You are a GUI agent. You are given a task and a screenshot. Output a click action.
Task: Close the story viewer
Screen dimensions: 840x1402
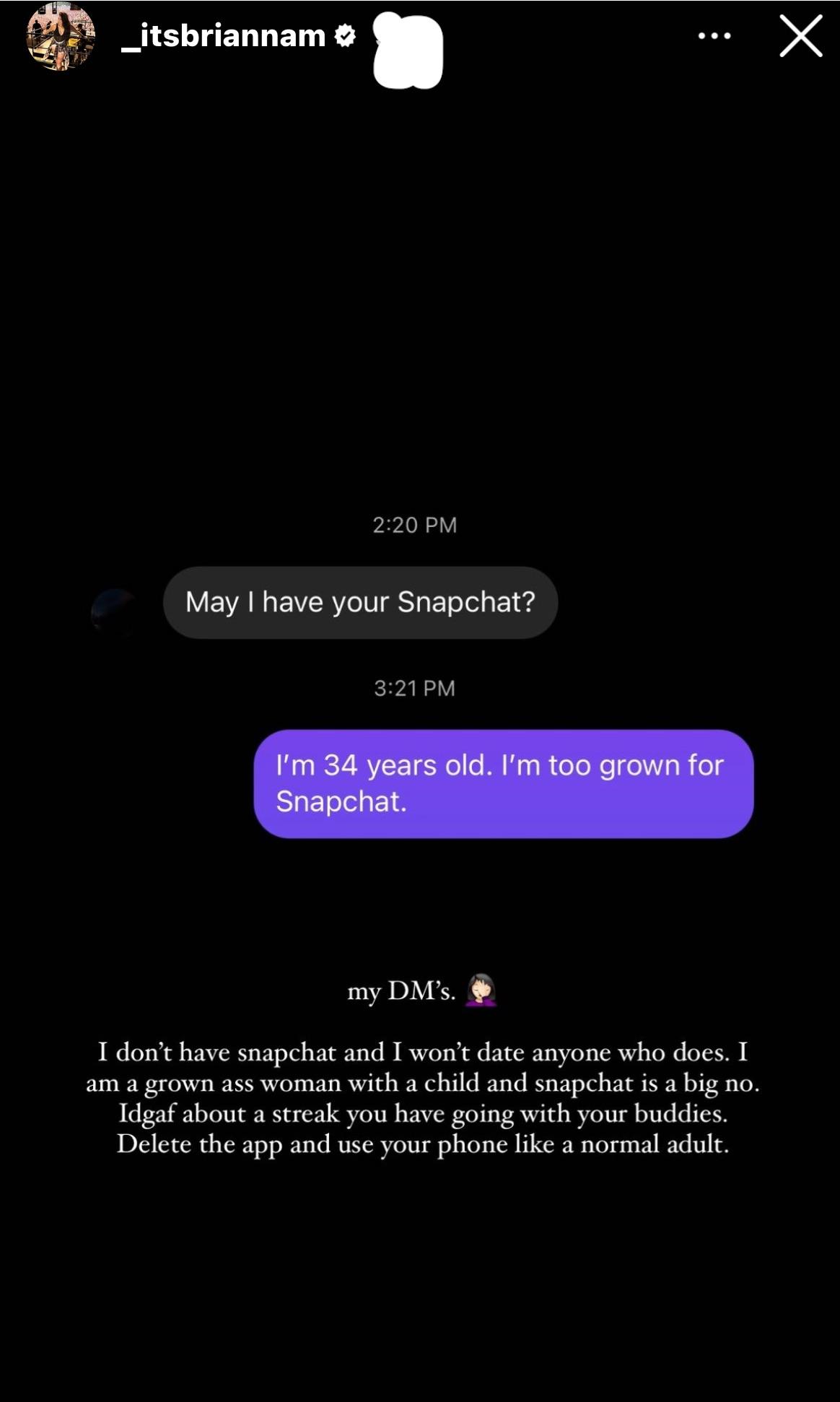coord(801,36)
